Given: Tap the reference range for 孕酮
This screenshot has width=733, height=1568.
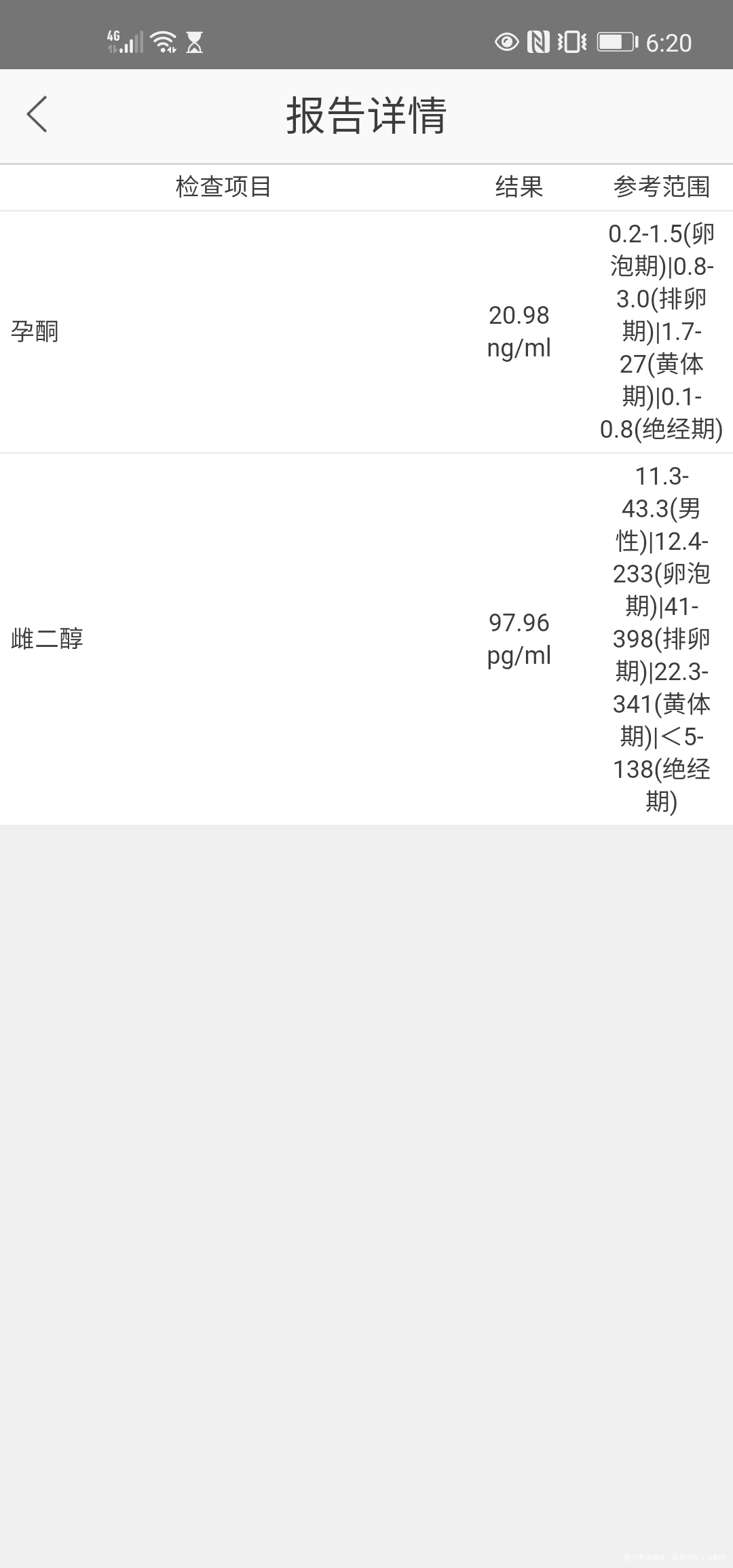Looking at the screenshot, I should [x=657, y=331].
